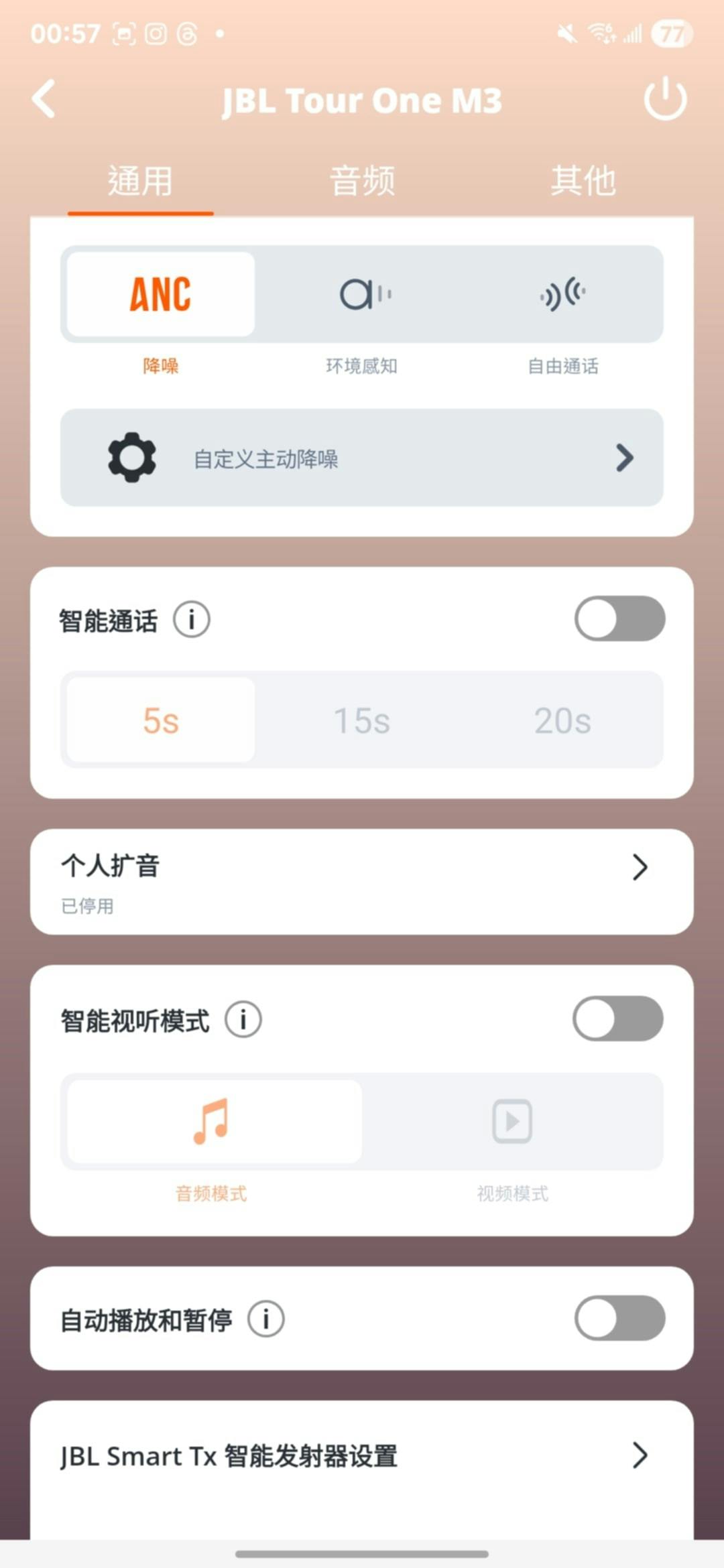Show info about 智能通话
724x1568 pixels.
(x=192, y=620)
